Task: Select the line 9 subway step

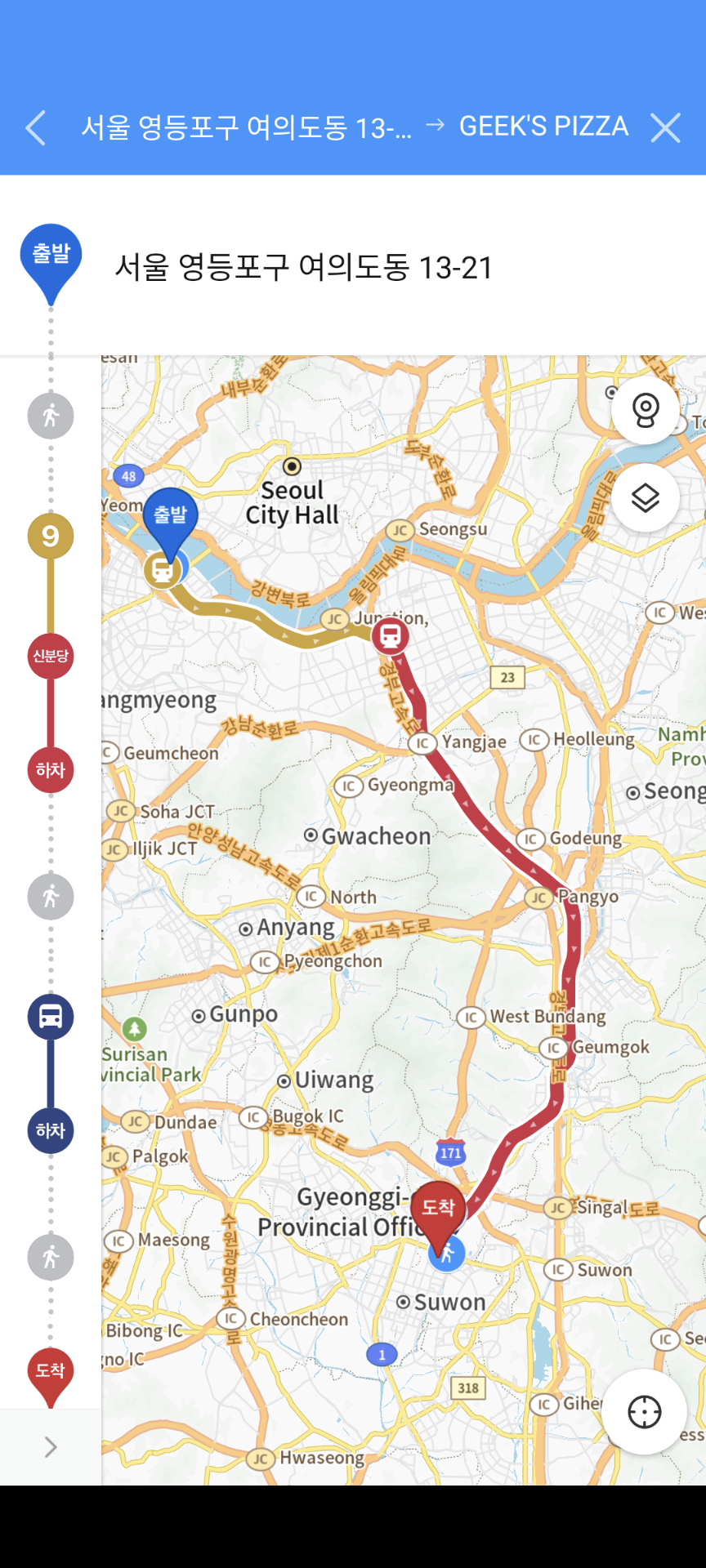Action: (51, 537)
